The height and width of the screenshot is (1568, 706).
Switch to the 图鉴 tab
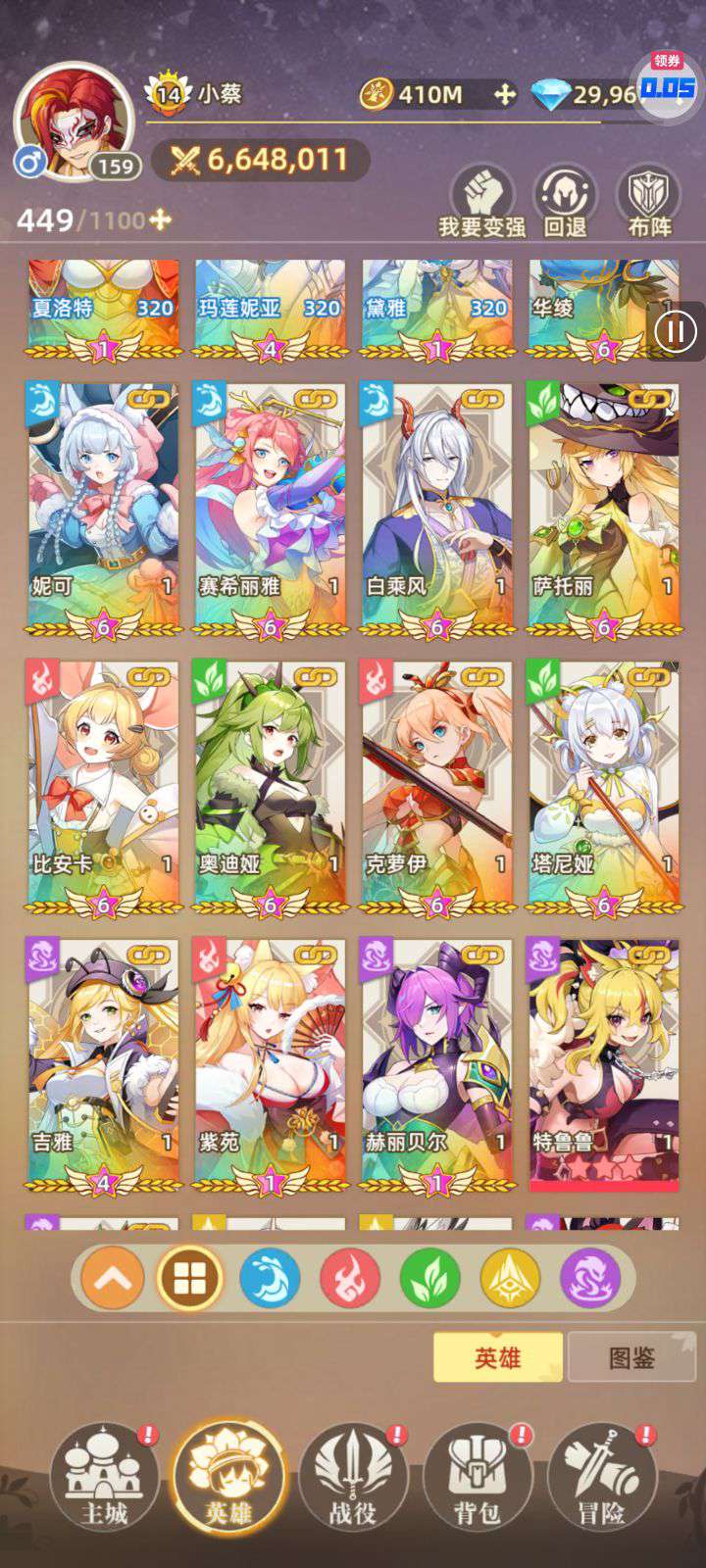click(631, 1357)
